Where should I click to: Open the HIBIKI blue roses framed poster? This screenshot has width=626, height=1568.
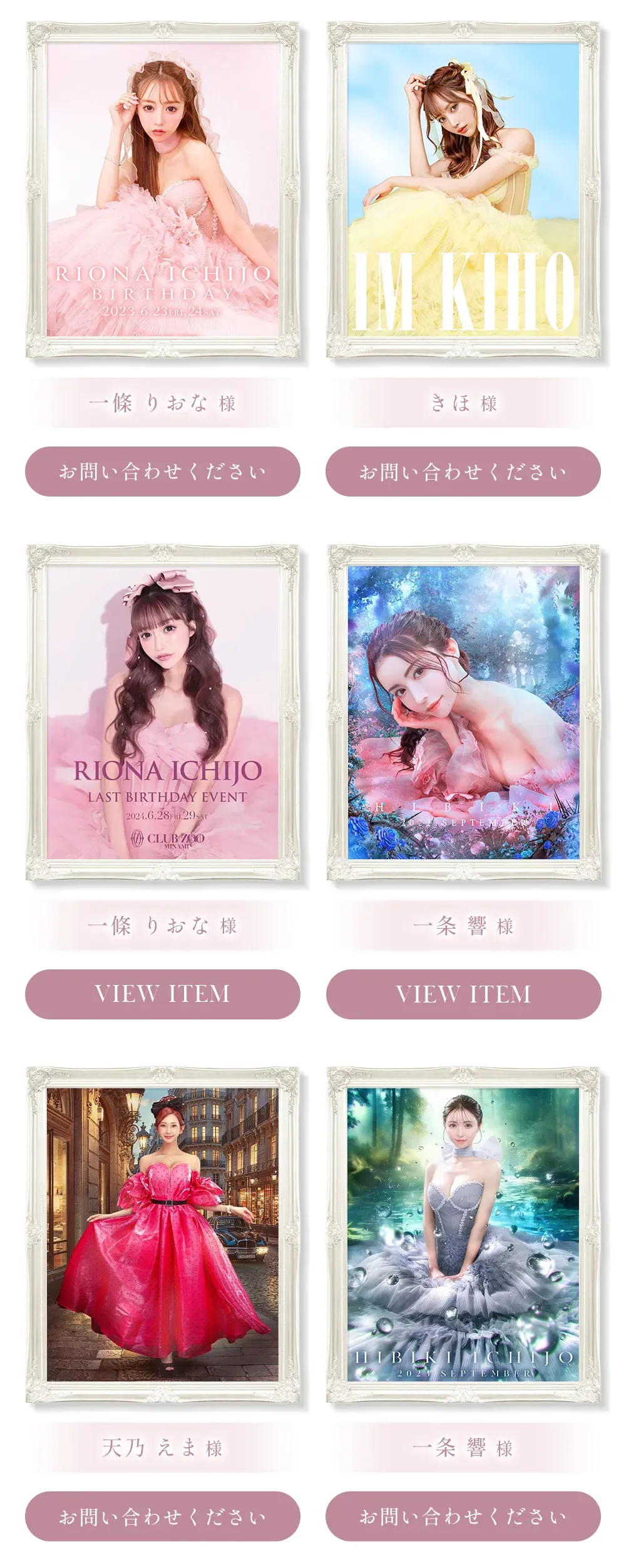(463, 713)
